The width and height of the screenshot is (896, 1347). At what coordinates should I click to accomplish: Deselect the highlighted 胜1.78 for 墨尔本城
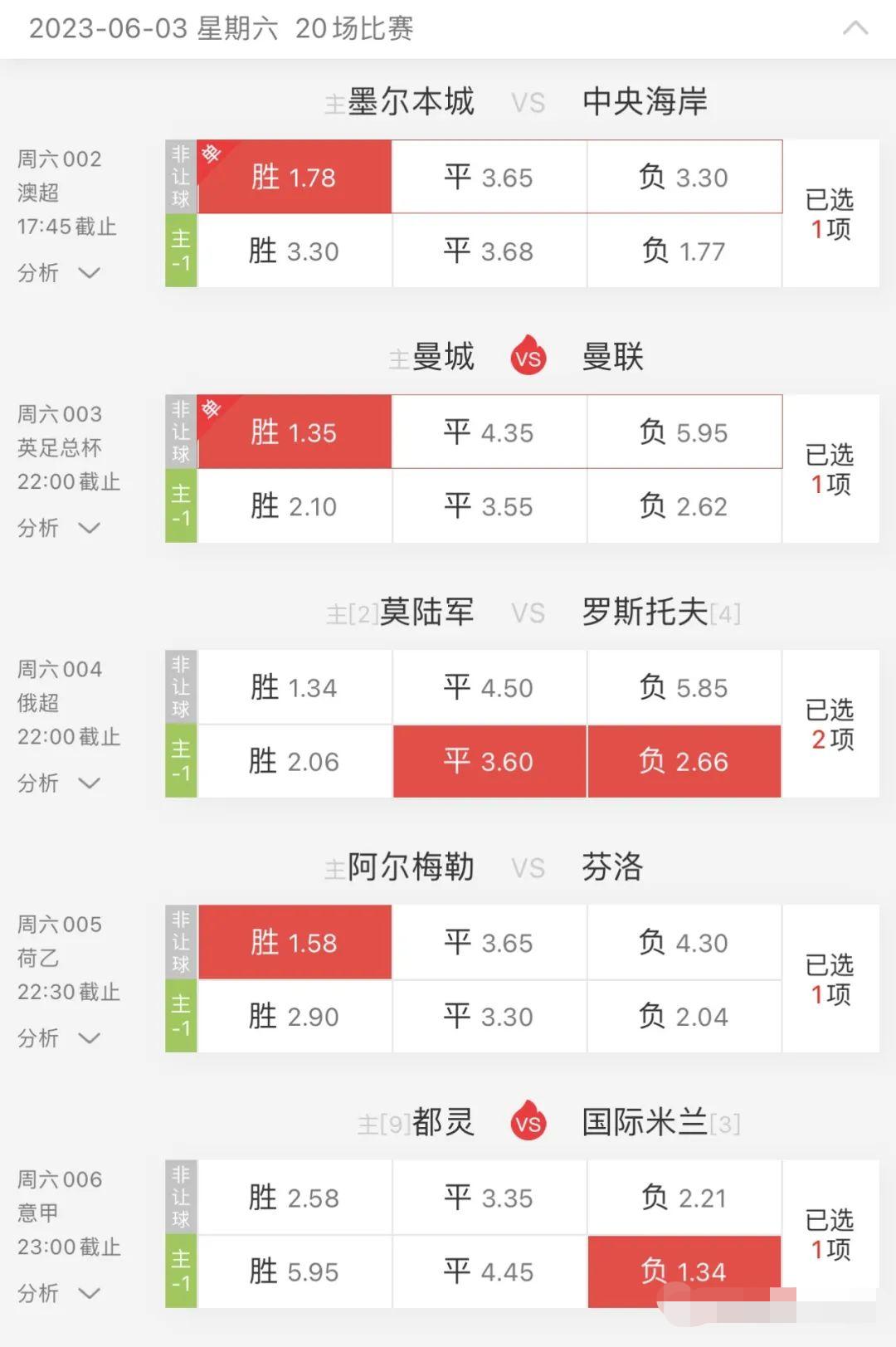pos(295,177)
